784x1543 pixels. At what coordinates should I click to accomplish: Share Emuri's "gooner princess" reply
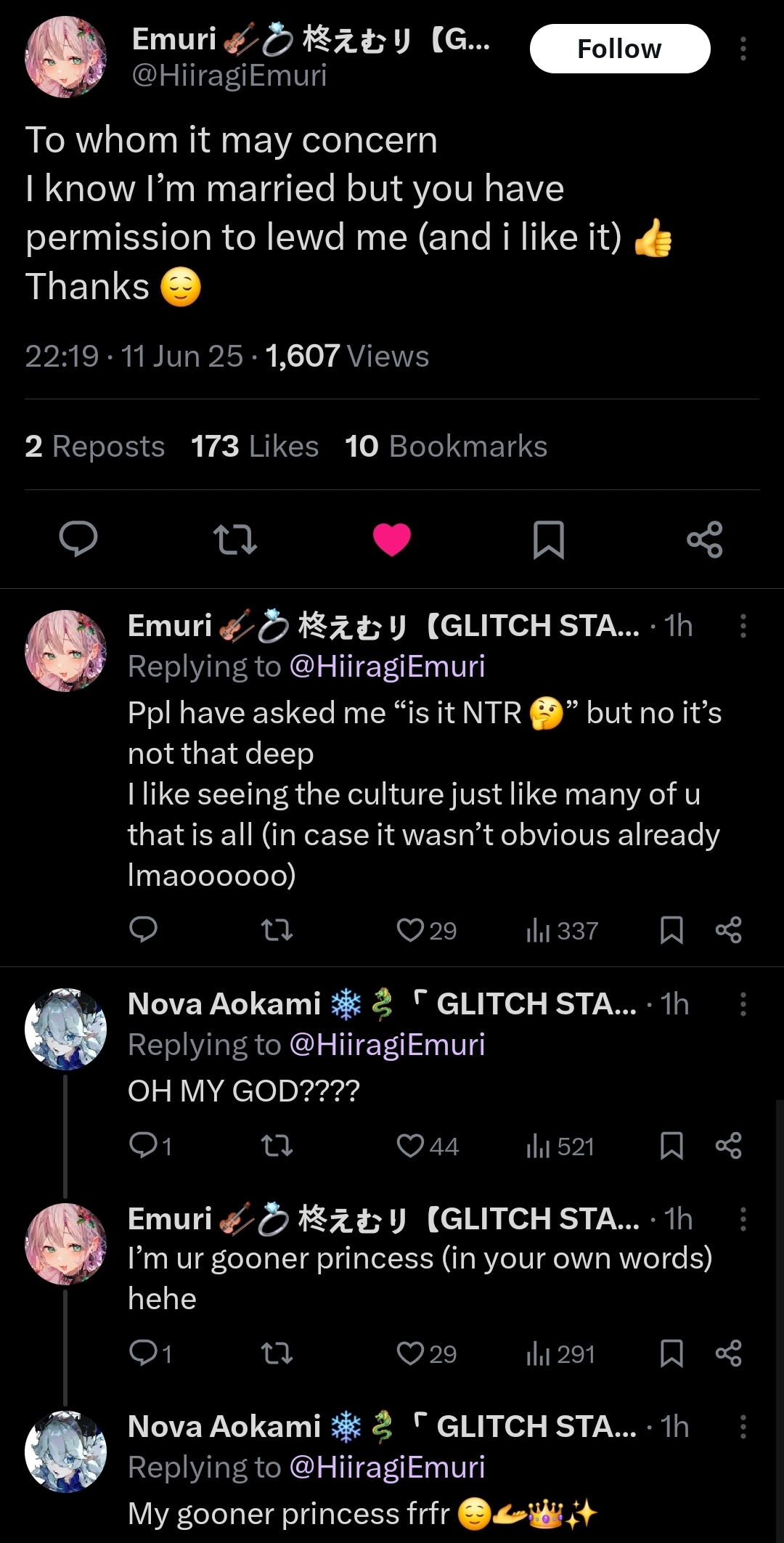tap(728, 1353)
